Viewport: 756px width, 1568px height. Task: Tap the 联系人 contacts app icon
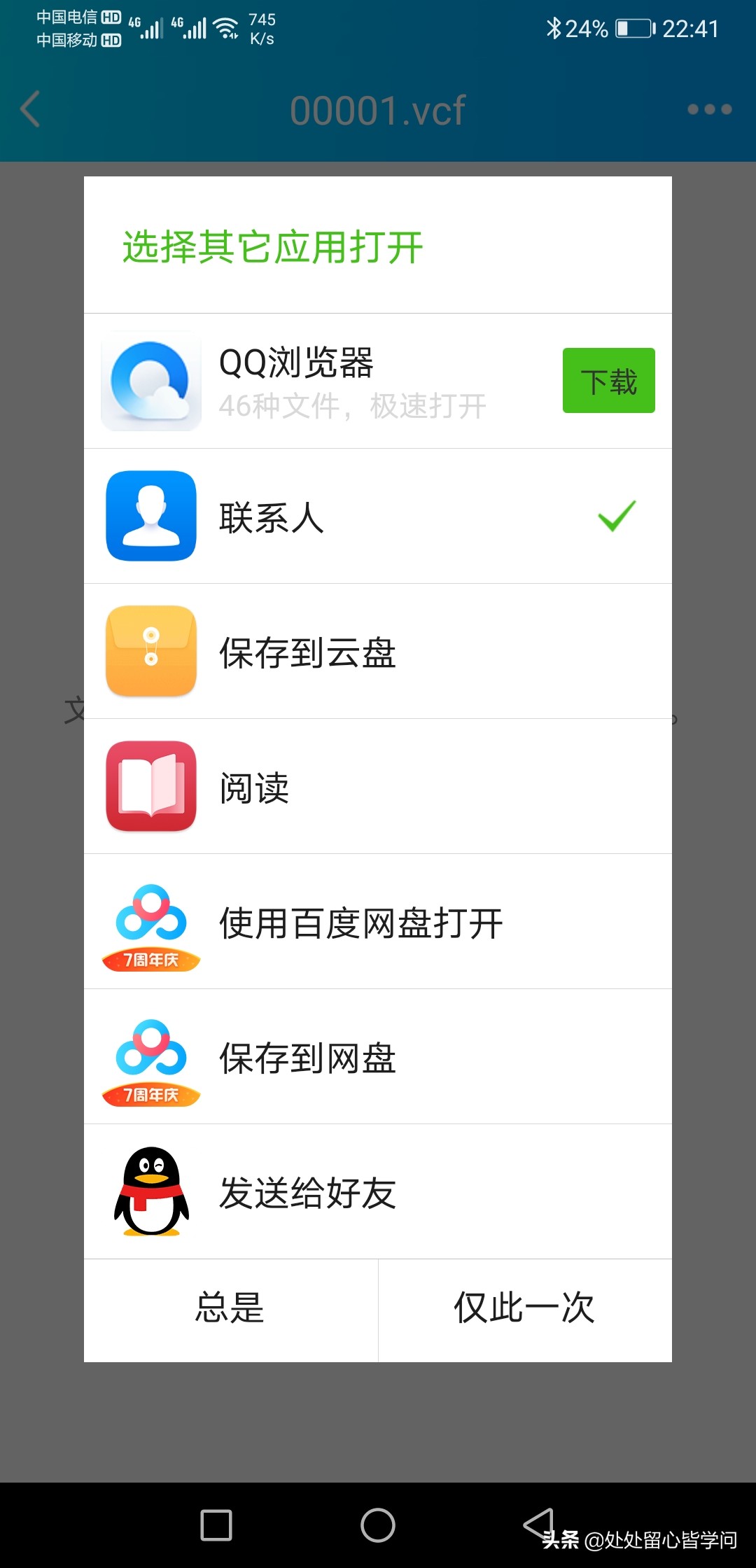(150, 516)
